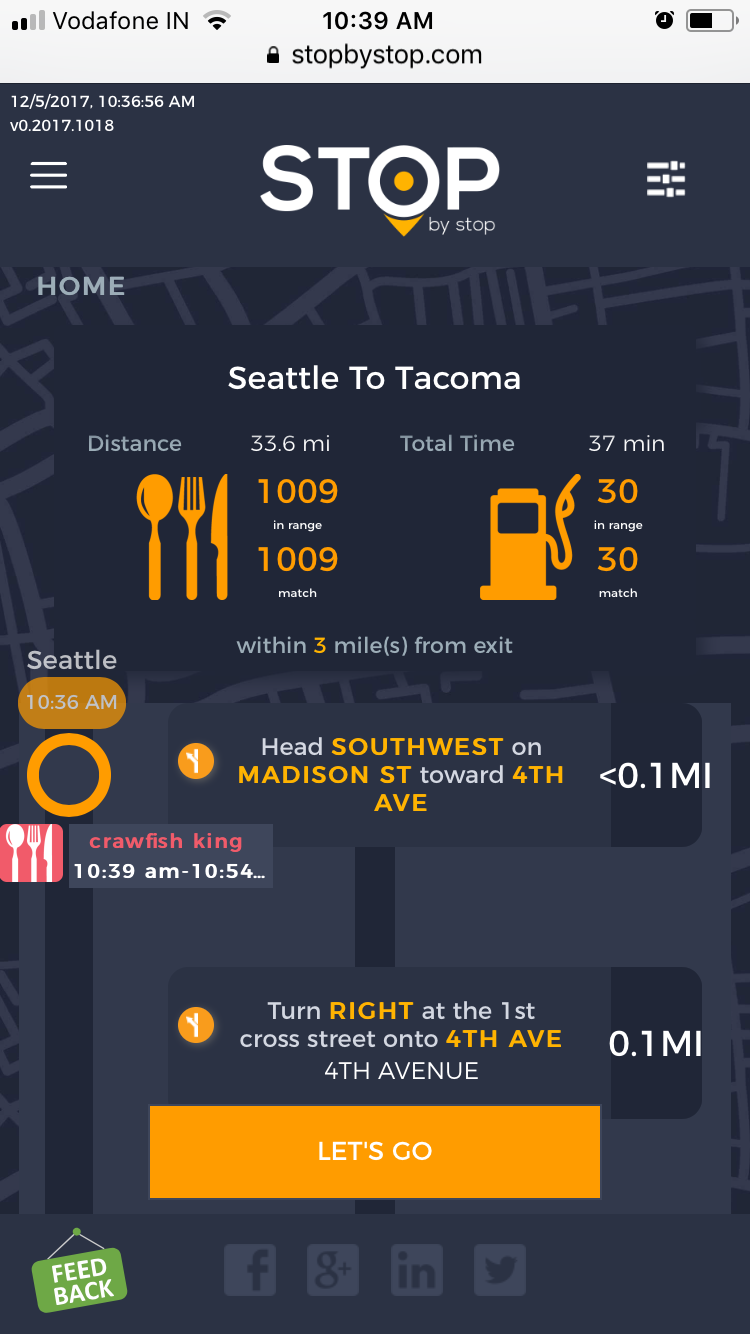Share on Facebook
The width and height of the screenshot is (750, 1334).
pyautogui.click(x=250, y=1271)
